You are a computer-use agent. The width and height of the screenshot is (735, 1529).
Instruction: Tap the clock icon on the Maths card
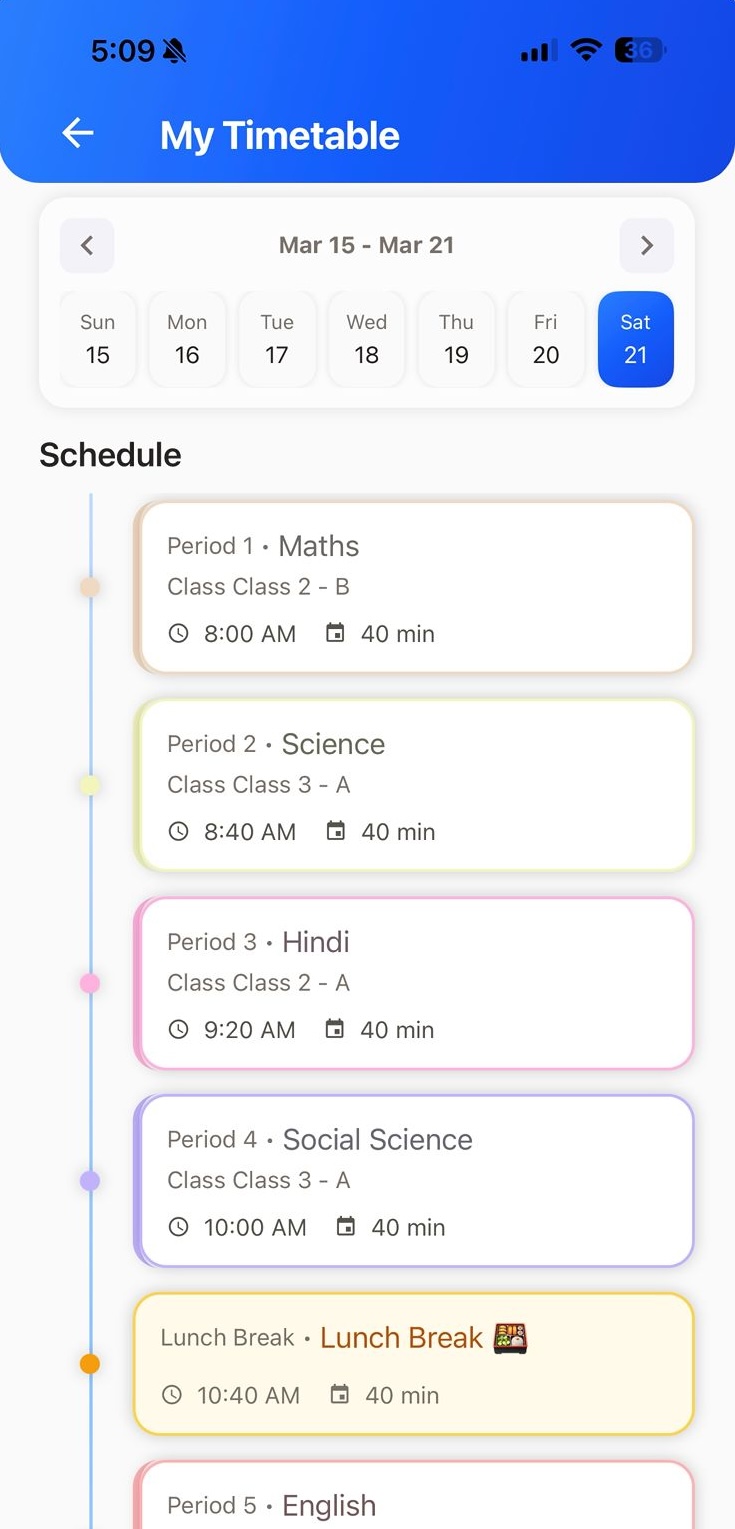pos(179,633)
